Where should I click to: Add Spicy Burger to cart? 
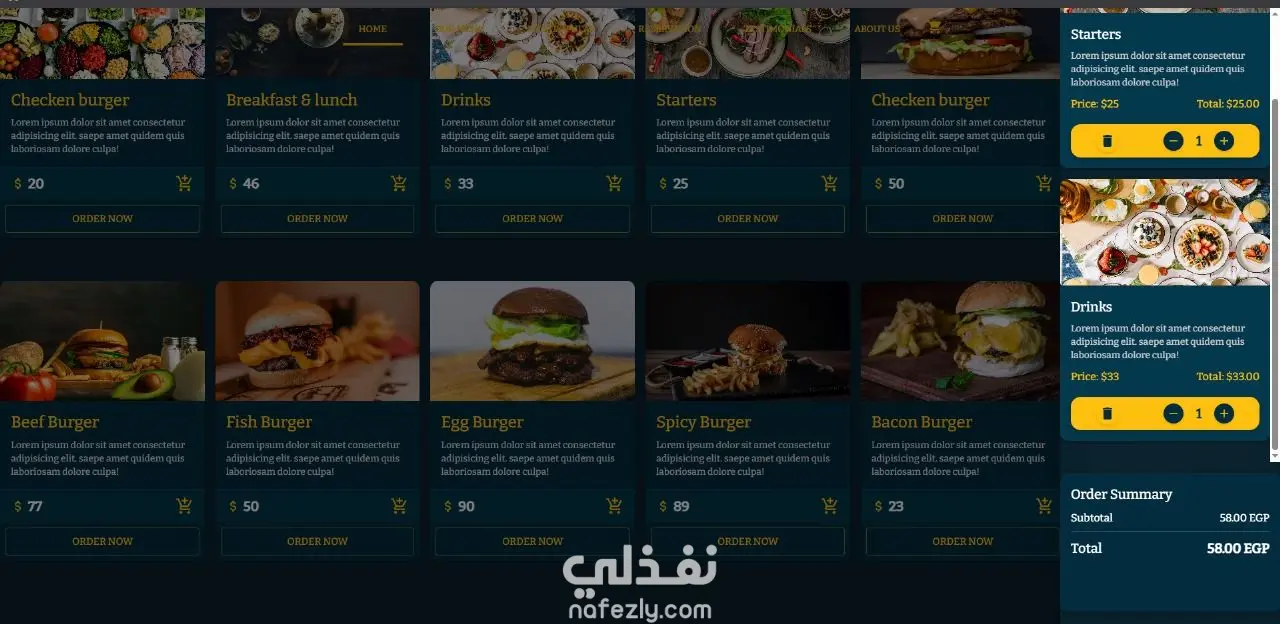(829, 506)
